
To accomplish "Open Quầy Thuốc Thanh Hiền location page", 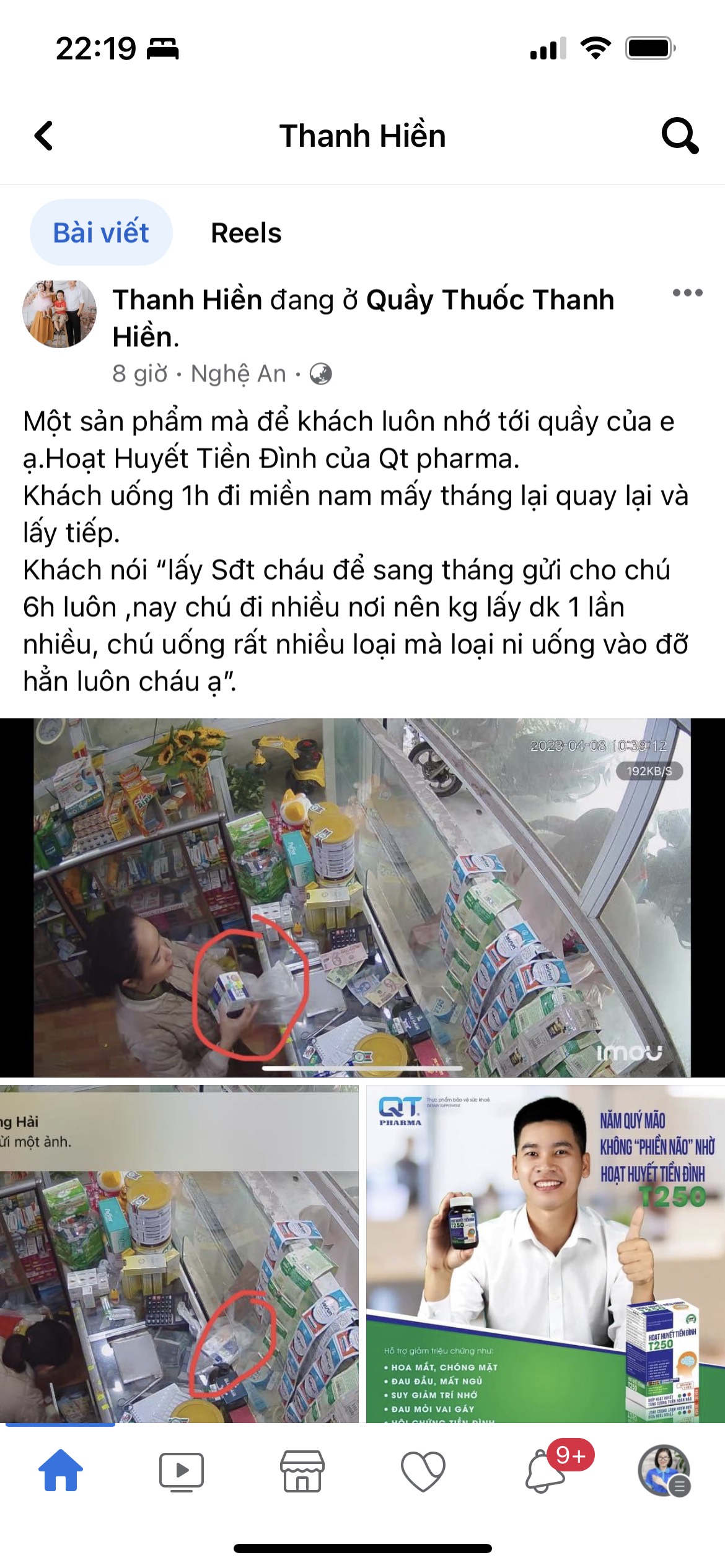I will [x=490, y=300].
